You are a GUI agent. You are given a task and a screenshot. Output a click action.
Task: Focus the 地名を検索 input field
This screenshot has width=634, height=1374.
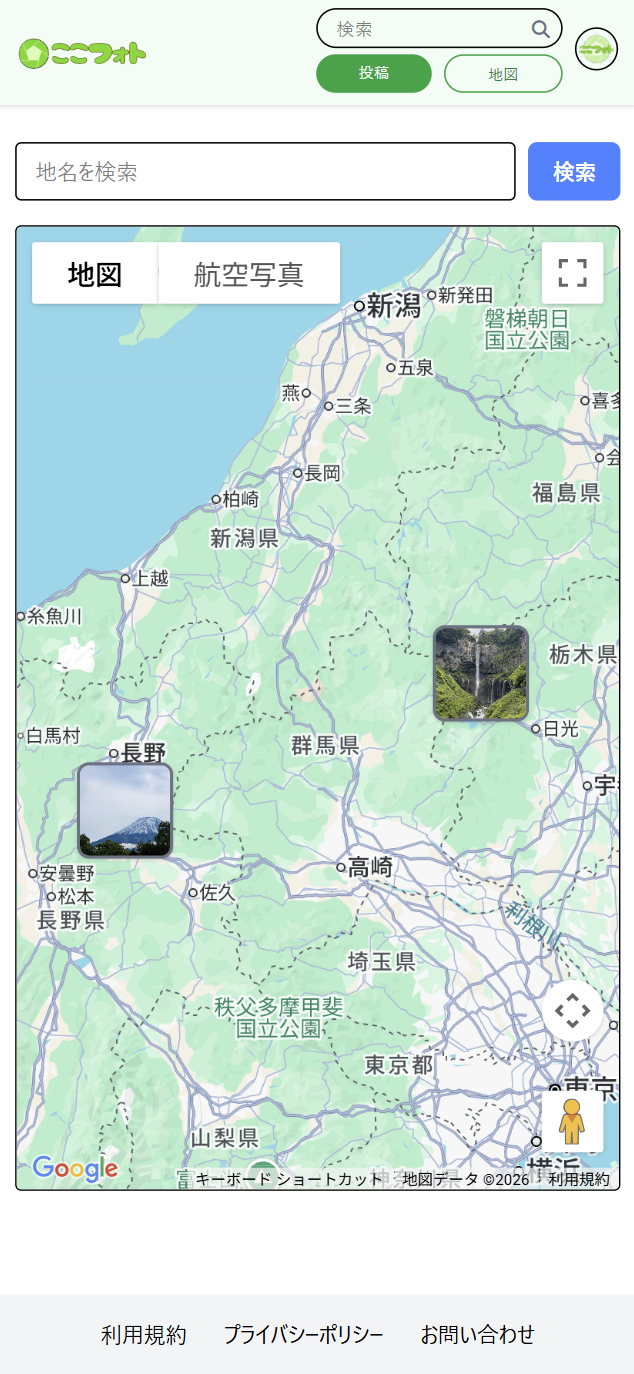pyautogui.click(x=265, y=172)
